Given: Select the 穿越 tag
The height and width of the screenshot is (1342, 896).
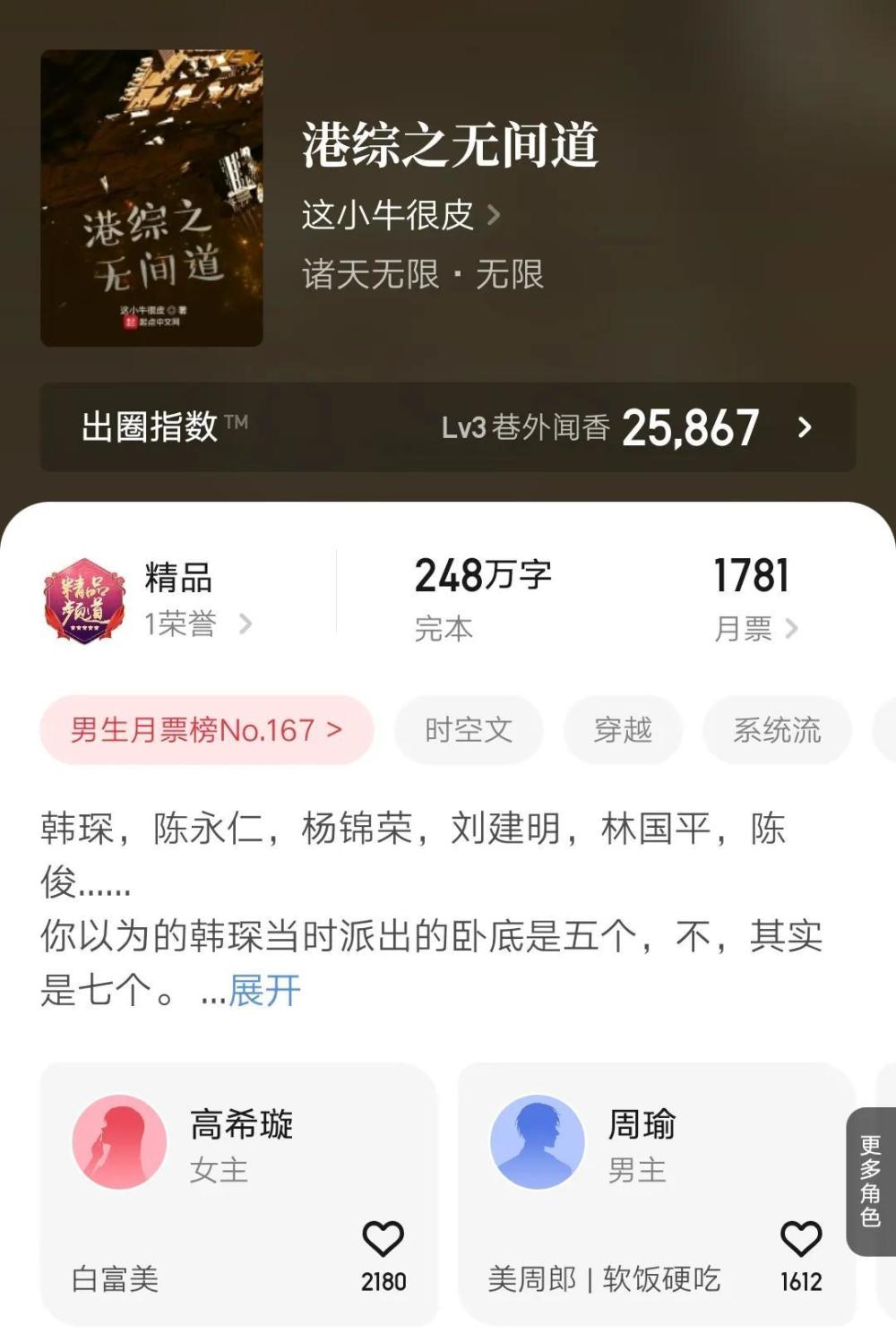Looking at the screenshot, I should pos(623,730).
